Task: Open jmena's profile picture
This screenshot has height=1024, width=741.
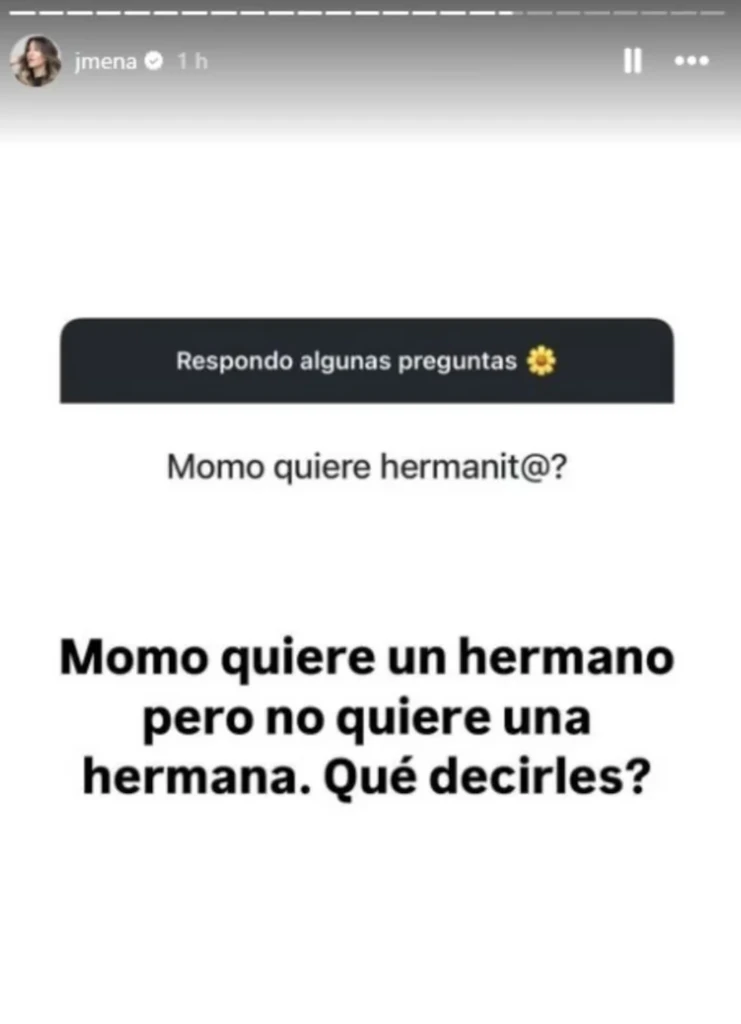Action: (x=35, y=62)
